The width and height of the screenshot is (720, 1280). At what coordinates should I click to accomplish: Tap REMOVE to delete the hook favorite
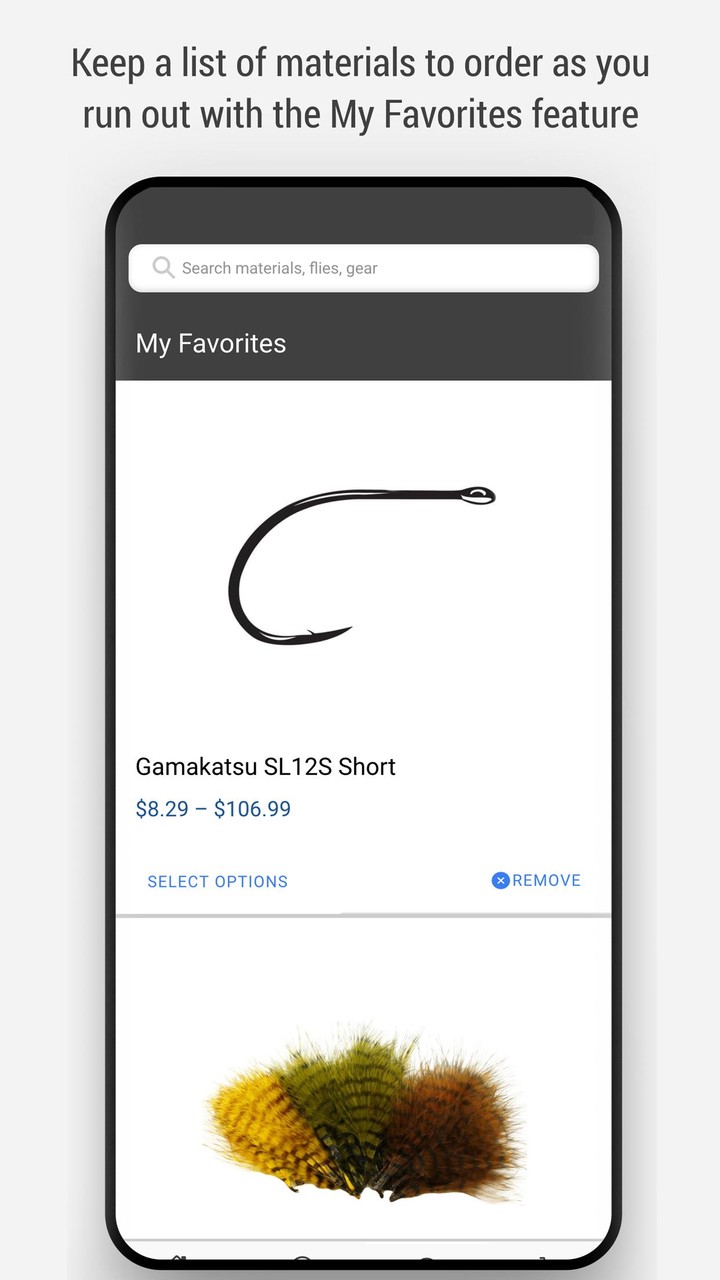[536, 880]
